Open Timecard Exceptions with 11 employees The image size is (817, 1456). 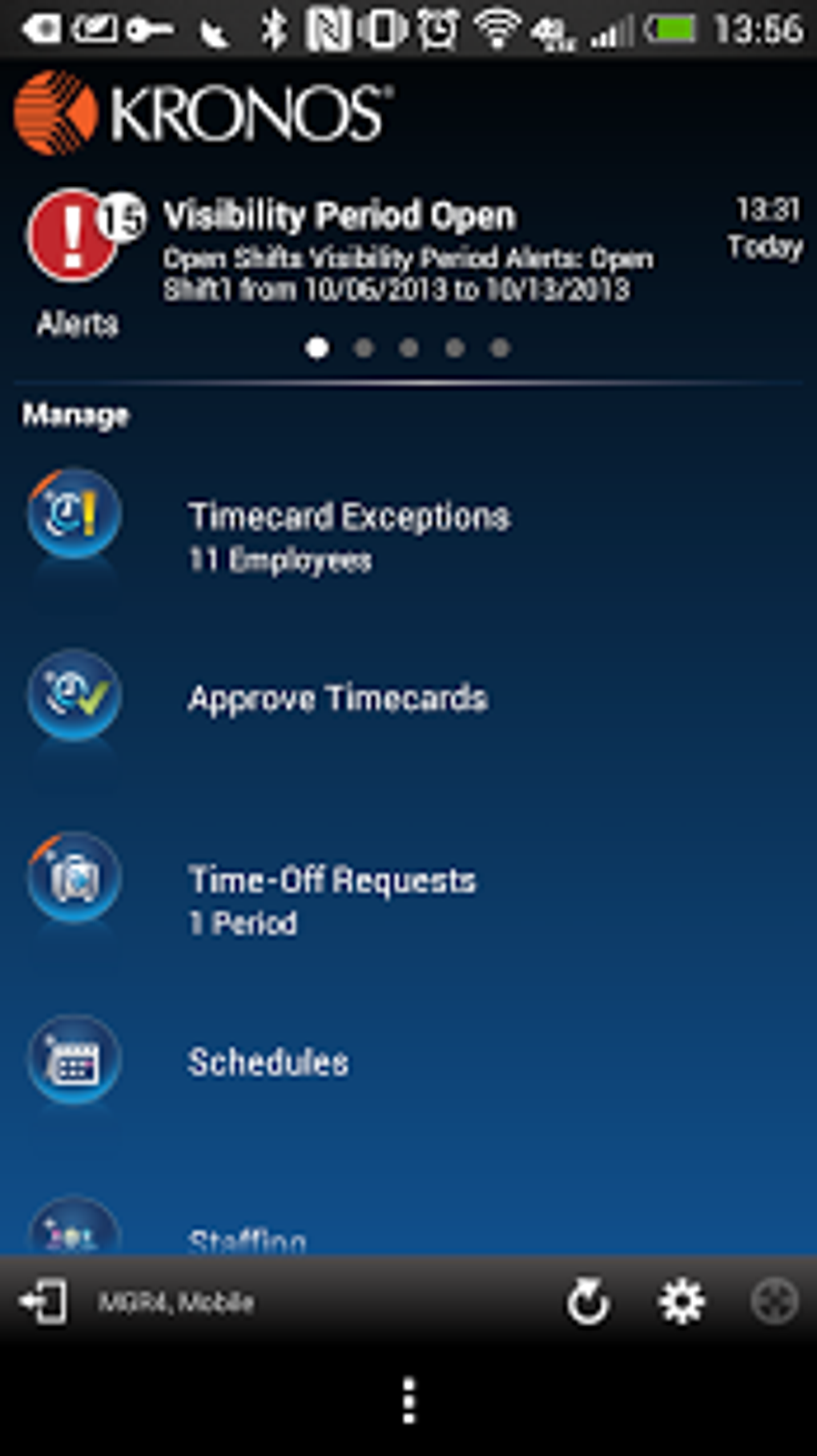(408, 535)
